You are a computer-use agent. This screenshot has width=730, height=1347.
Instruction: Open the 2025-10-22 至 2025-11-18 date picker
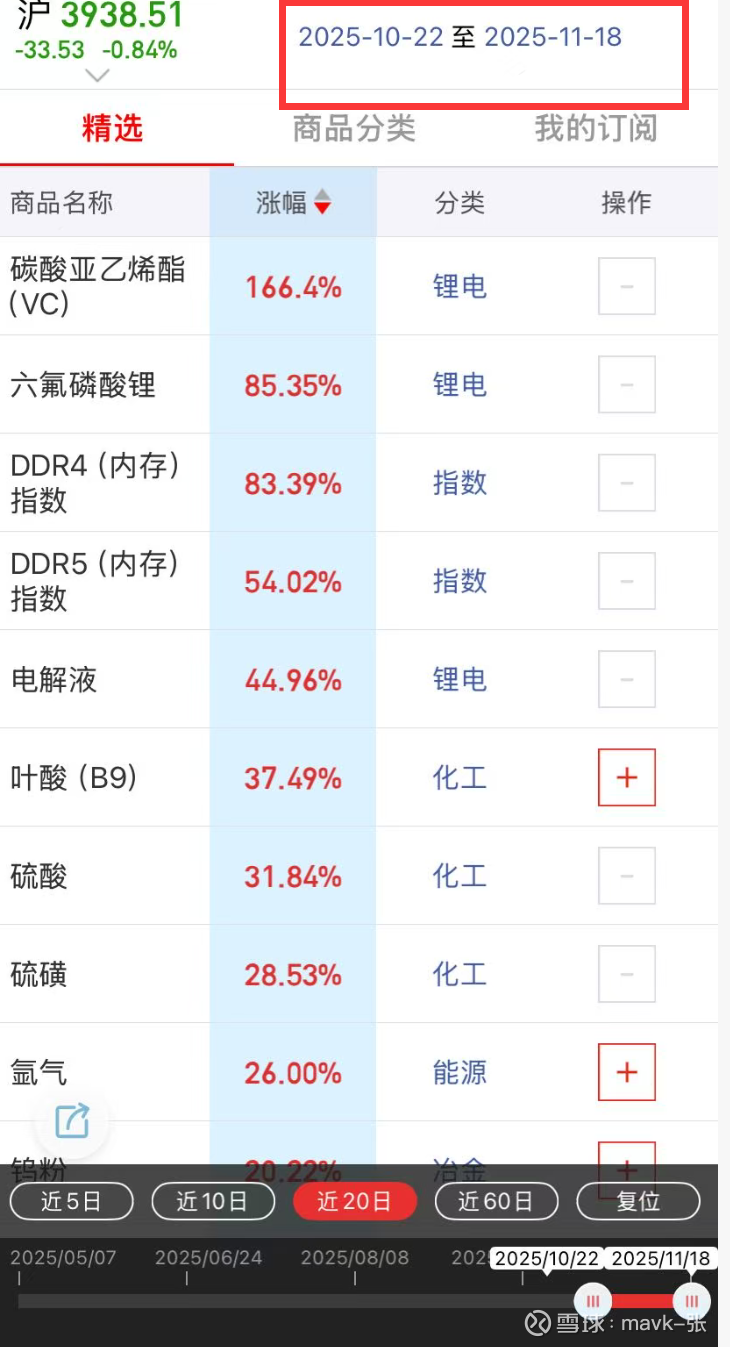click(x=460, y=38)
